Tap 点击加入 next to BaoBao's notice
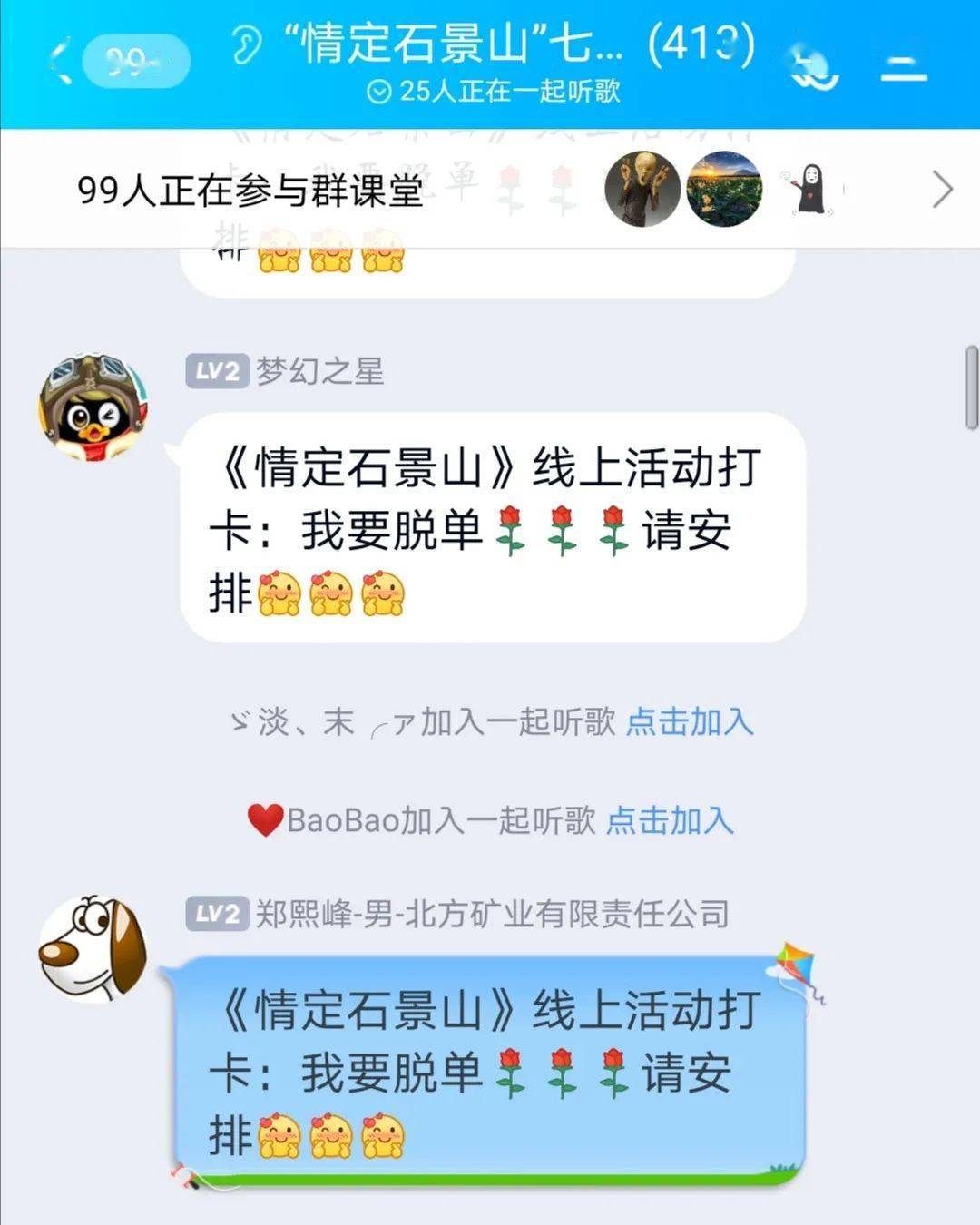This screenshot has width=980, height=1225. 670,819
